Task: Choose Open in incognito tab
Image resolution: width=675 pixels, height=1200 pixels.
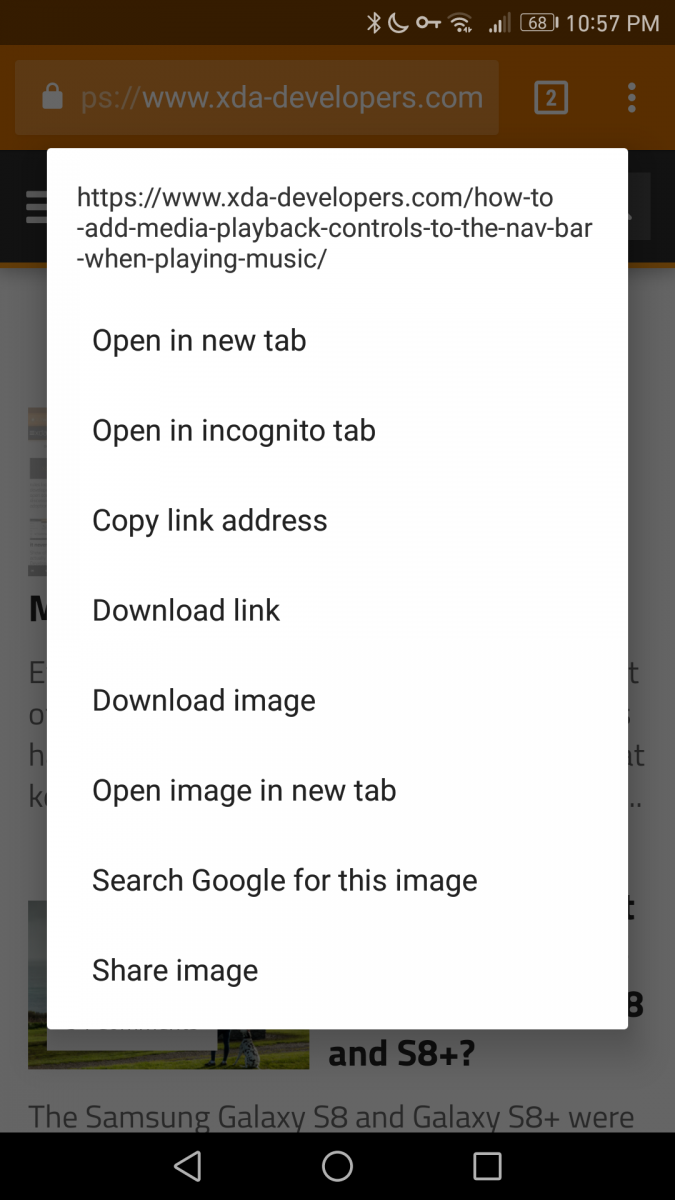Action: 337,431
